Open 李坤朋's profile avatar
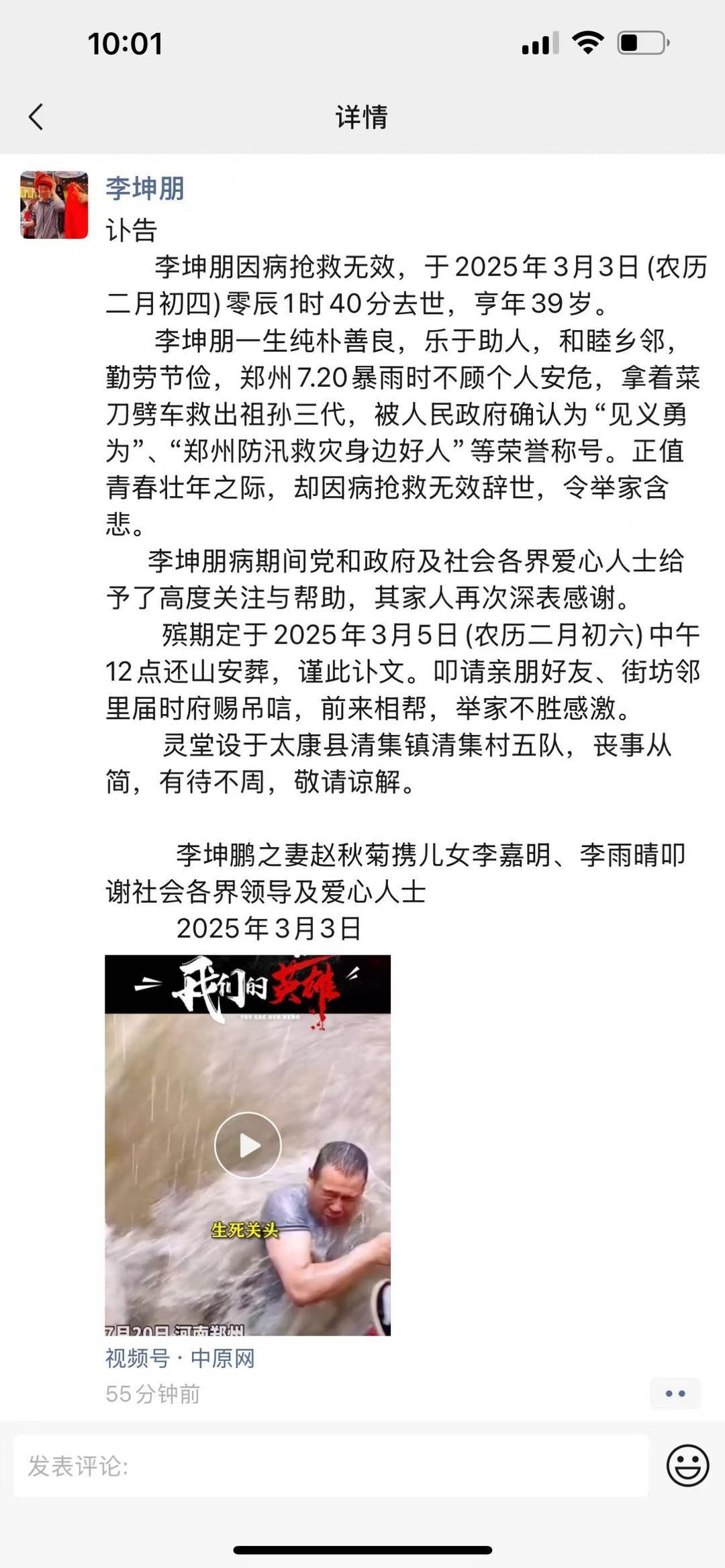Viewport: 725px width, 1568px height. [54, 205]
